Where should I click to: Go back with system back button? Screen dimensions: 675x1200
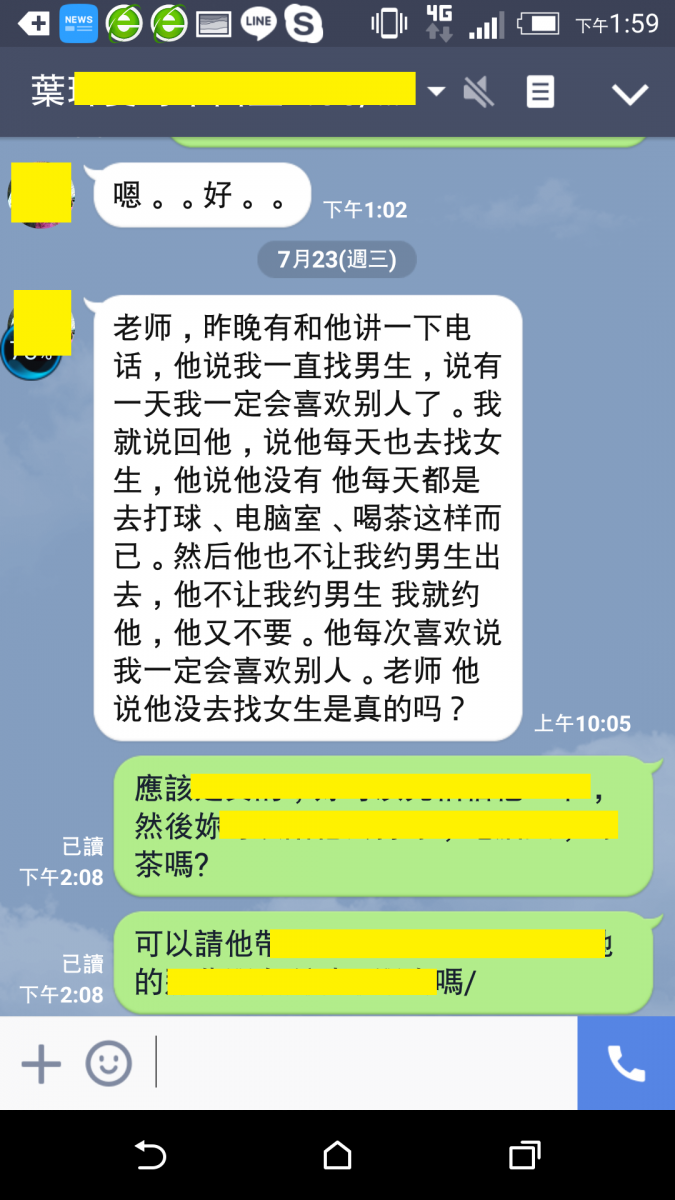pyautogui.click(x=150, y=1156)
